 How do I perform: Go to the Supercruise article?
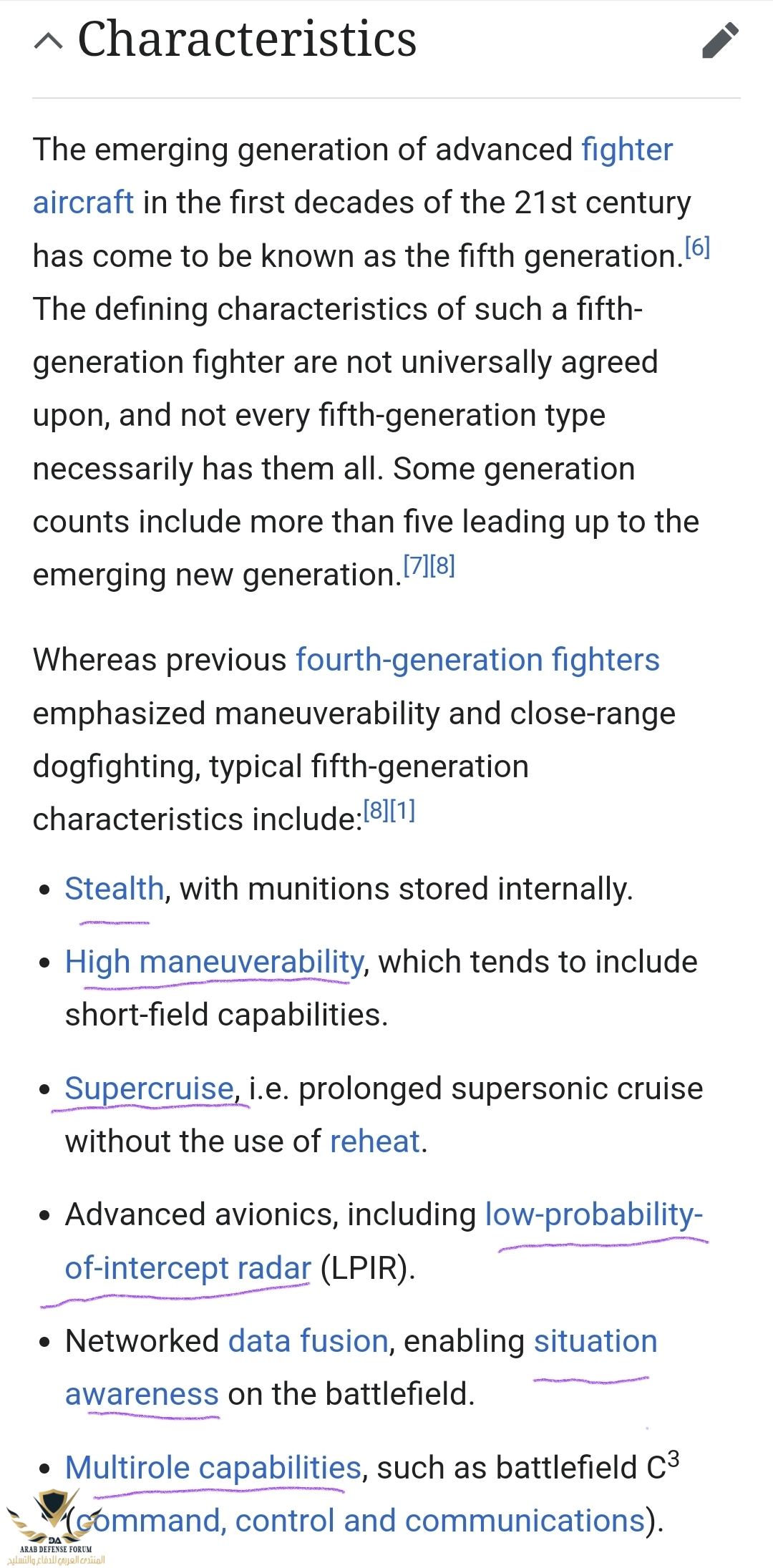tap(149, 1089)
